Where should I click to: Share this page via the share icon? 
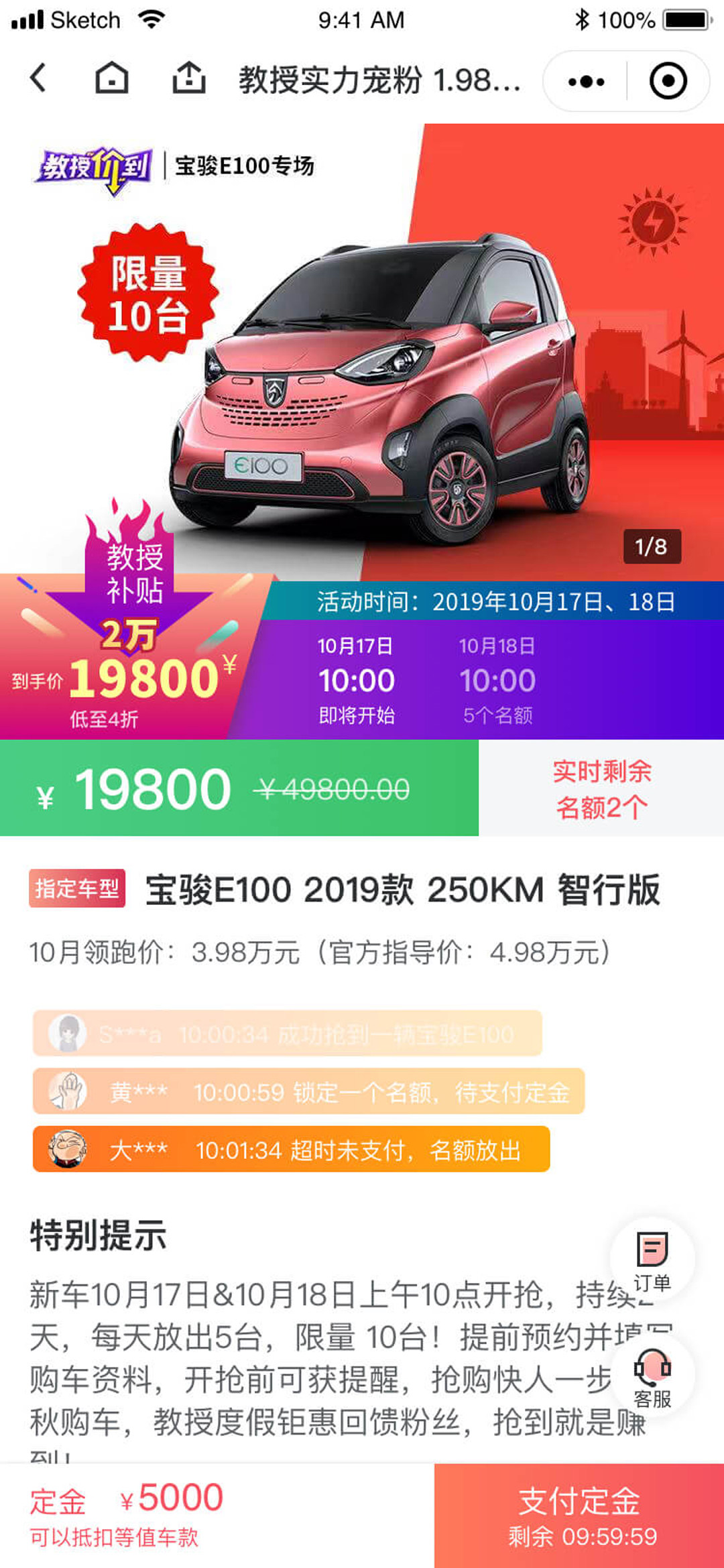click(x=188, y=78)
